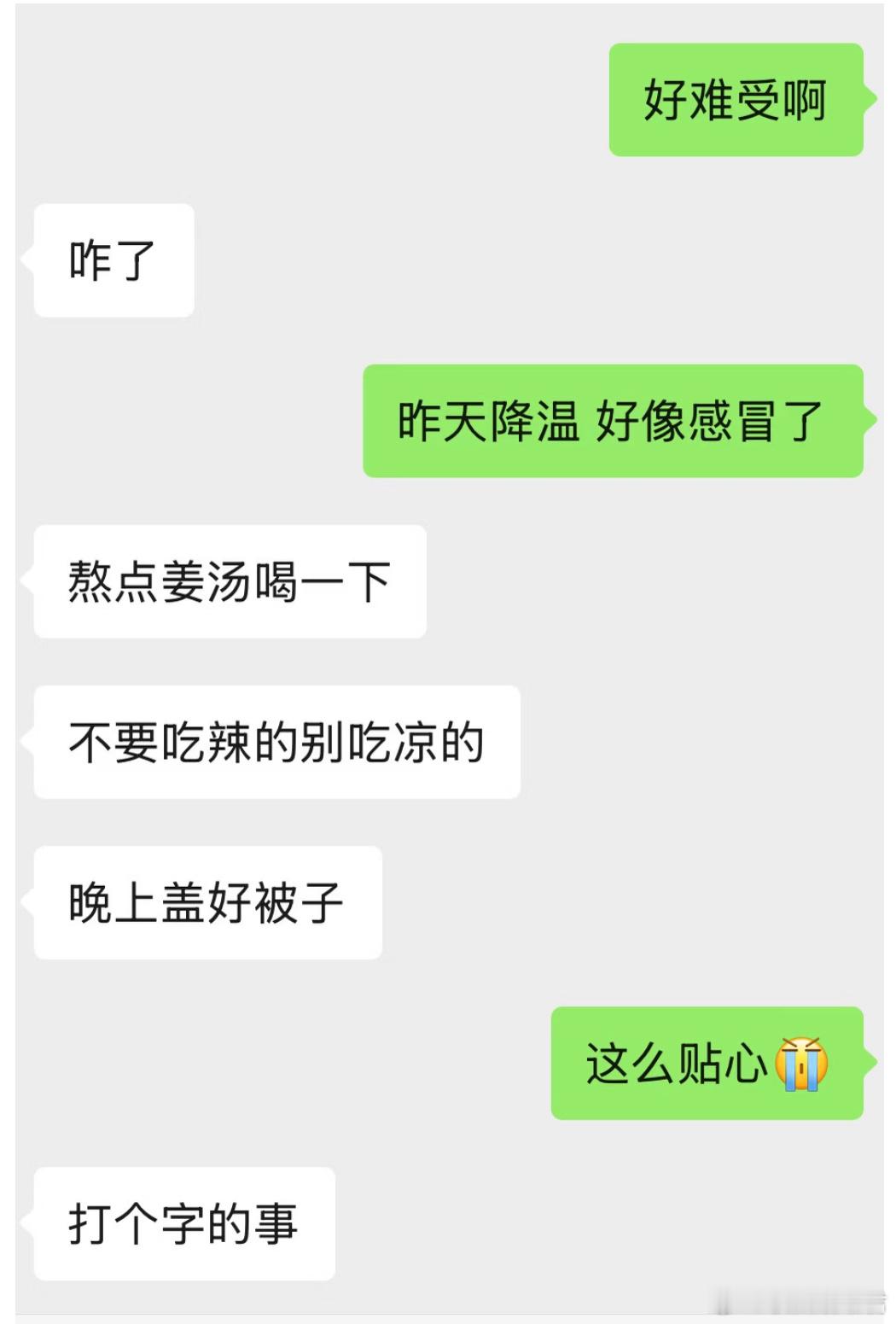
Task: Click the last message at the bottom
Action: (x=183, y=1222)
